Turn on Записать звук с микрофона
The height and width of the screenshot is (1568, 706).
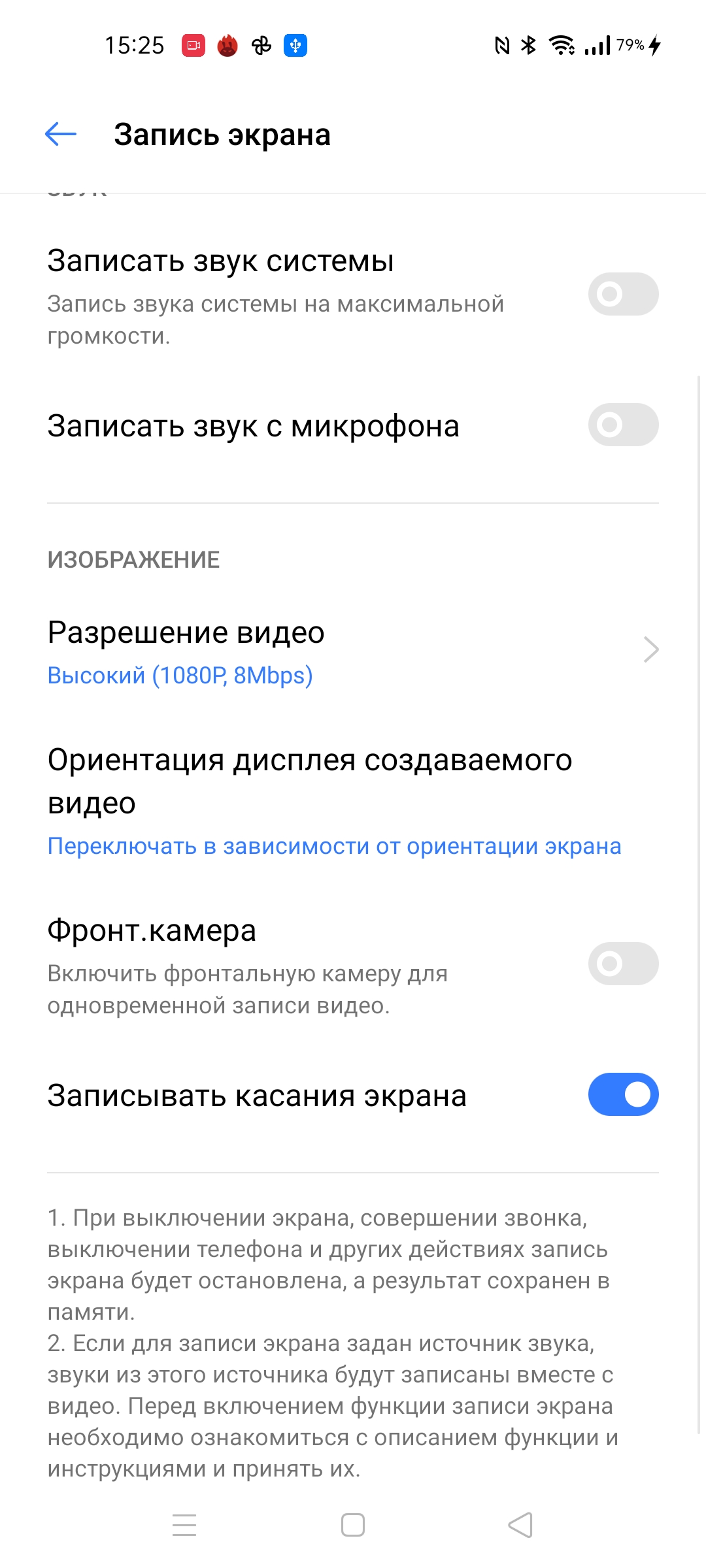click(623, 425)
